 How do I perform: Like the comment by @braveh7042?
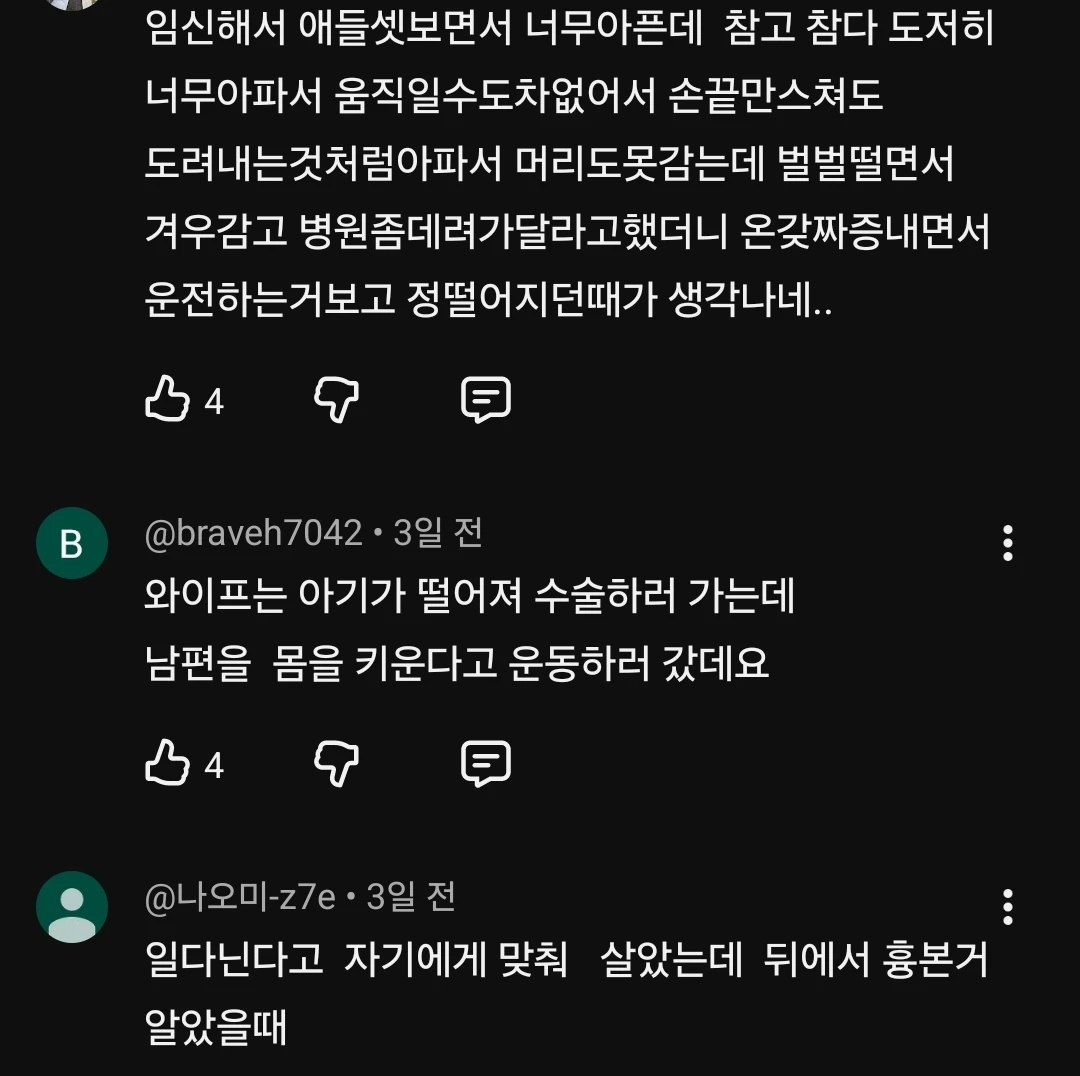(167, 763)
